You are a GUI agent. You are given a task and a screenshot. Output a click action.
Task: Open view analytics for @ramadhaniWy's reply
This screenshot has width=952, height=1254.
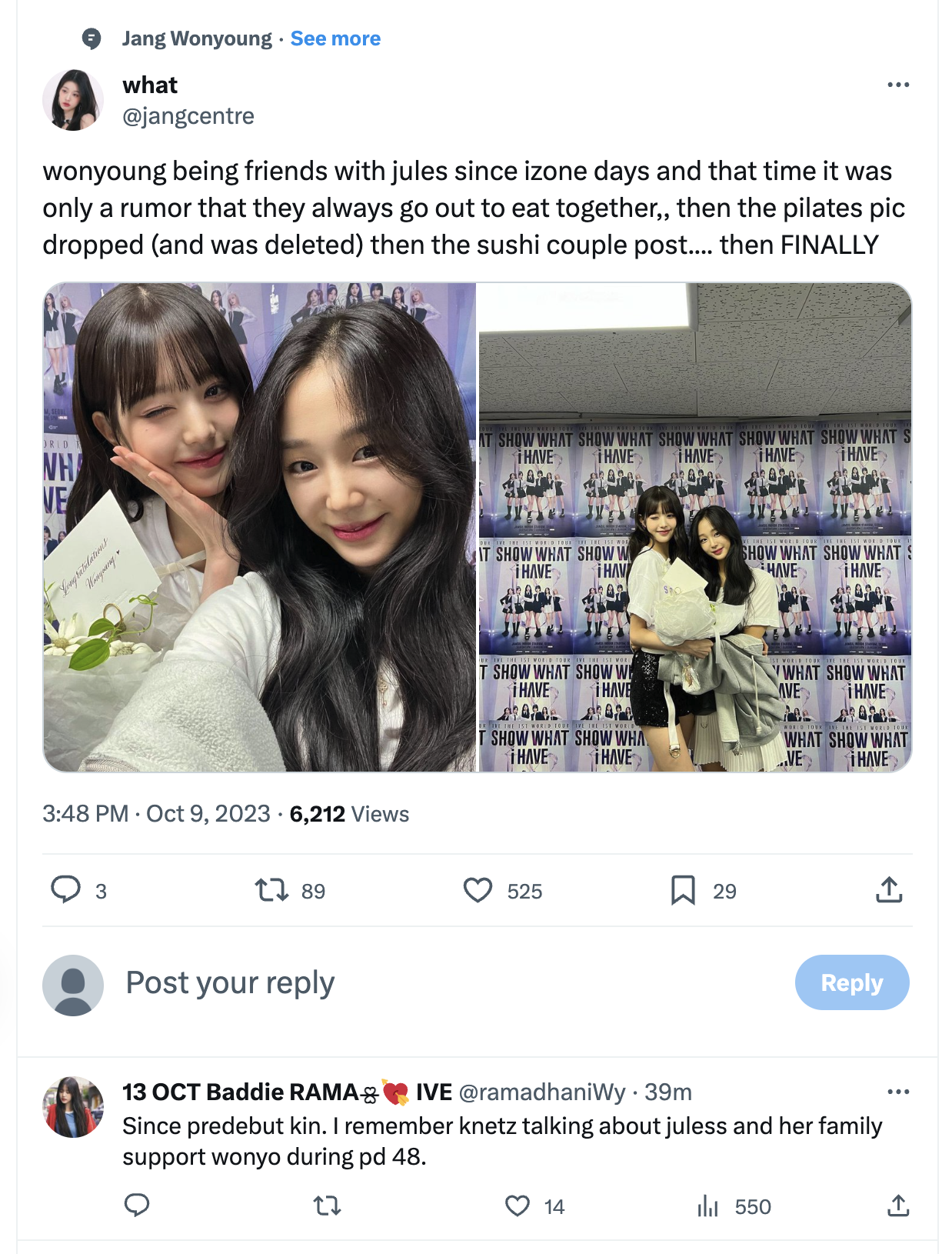pos(708,1206)
